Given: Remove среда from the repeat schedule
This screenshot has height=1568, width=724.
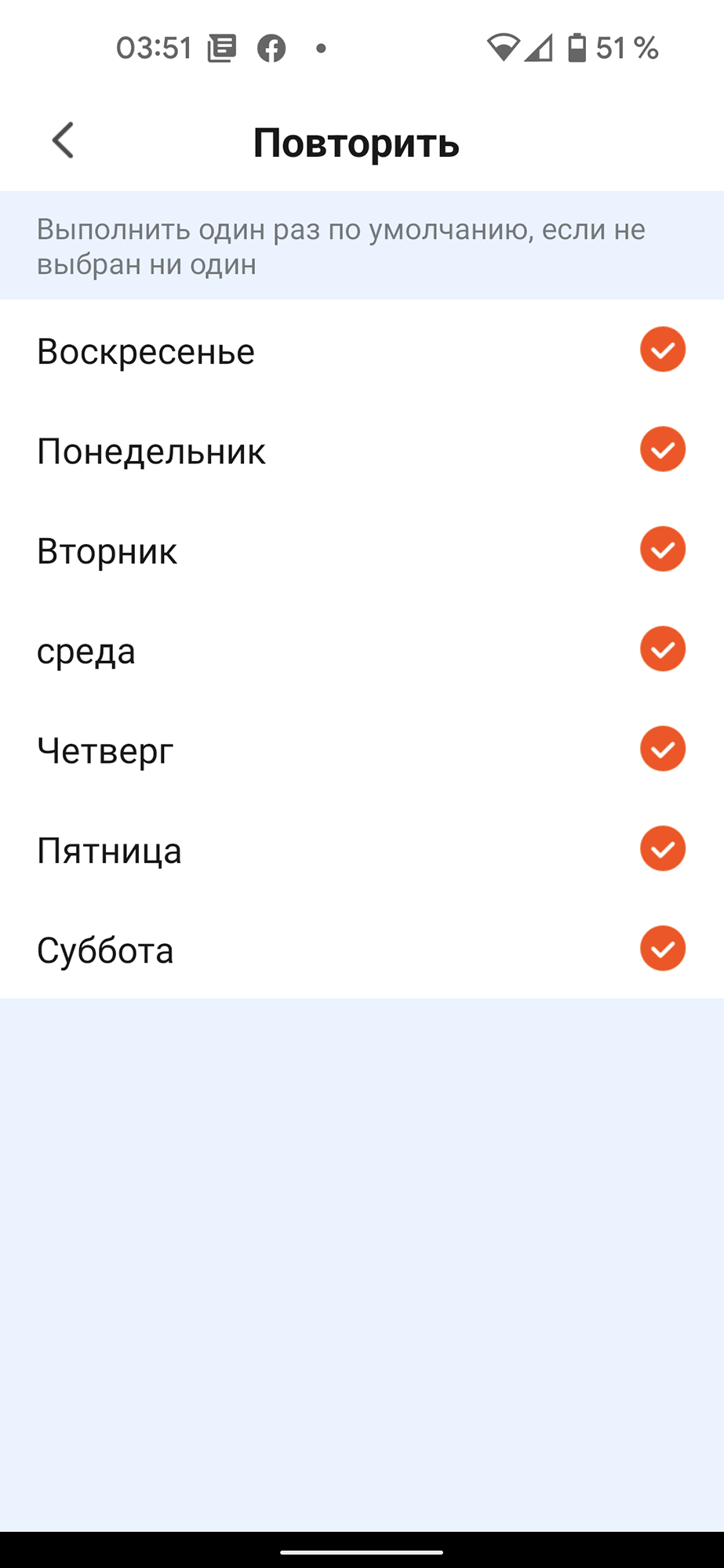Looking at the screenshot, I should click(663, 649).
